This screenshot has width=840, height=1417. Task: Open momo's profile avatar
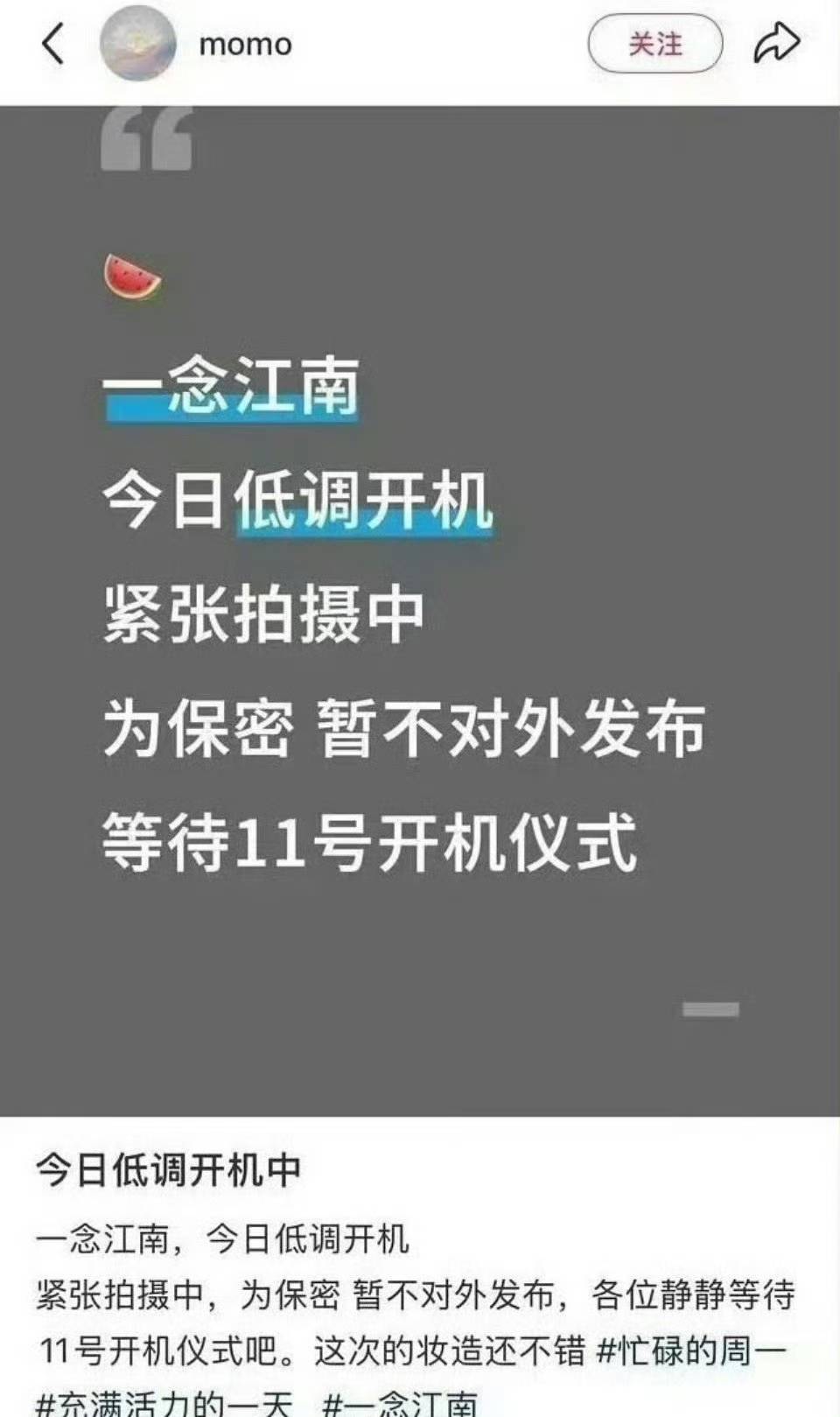[x=137, y=44]
